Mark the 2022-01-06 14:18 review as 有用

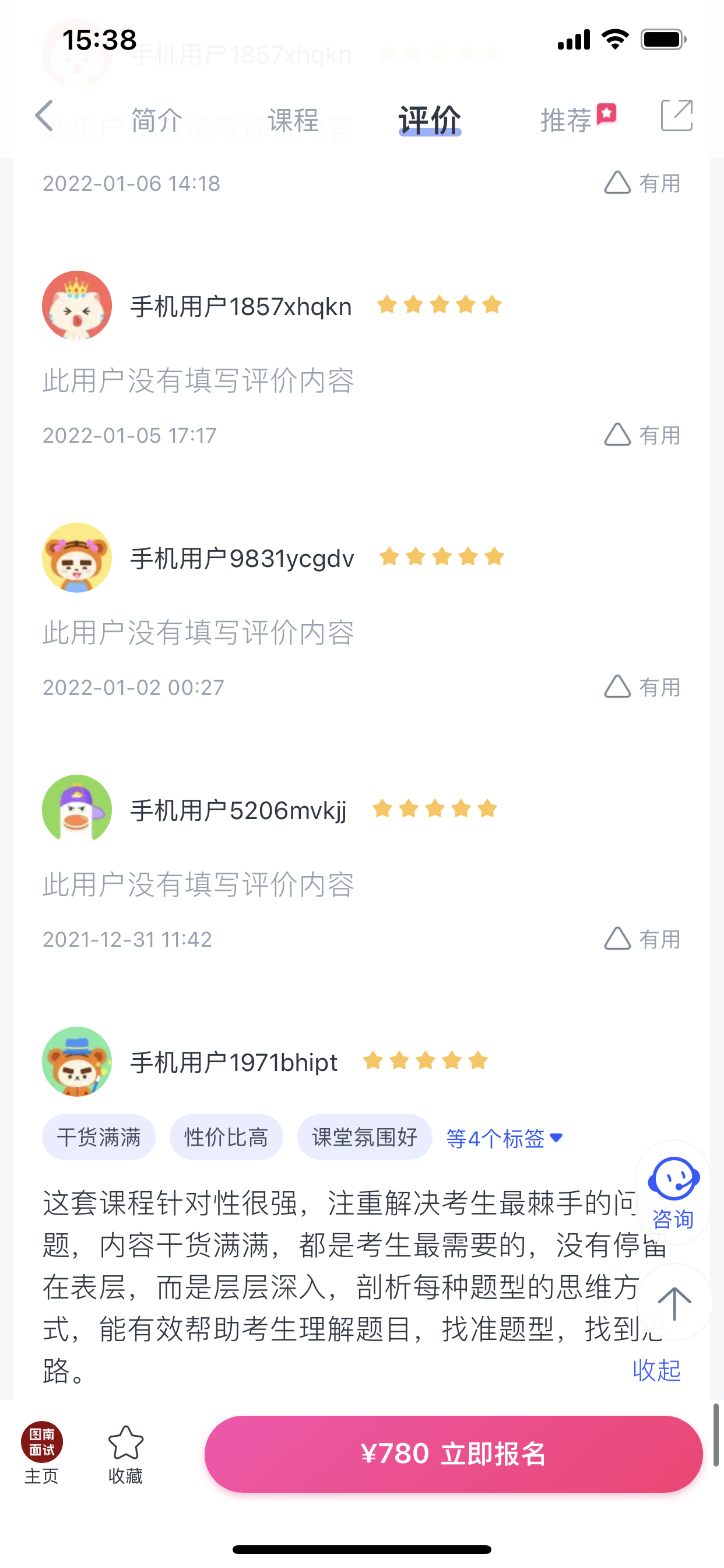click(642, 183)
